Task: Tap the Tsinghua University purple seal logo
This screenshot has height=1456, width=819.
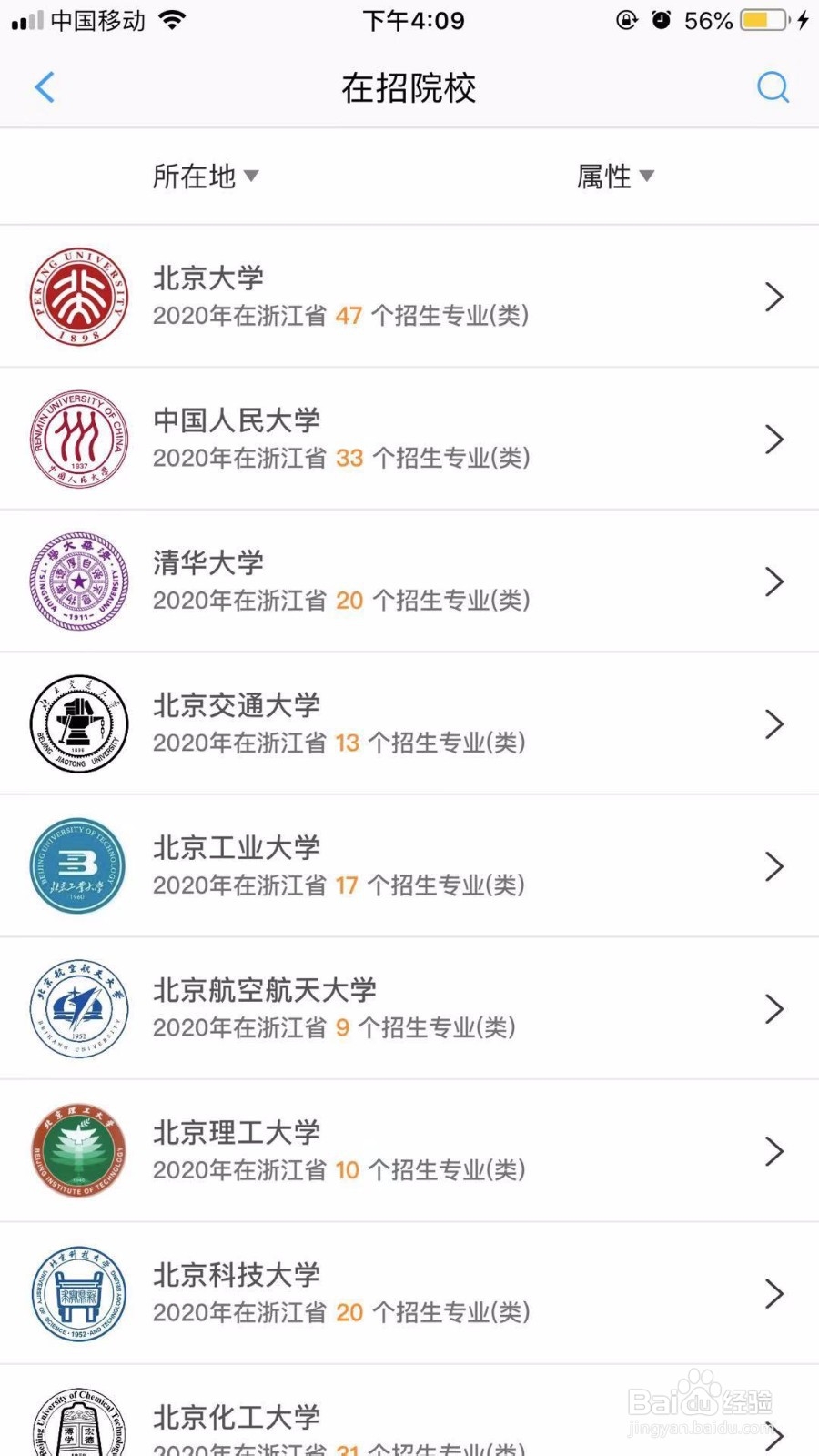Action: pyautogui.click(x=78, y=581)
